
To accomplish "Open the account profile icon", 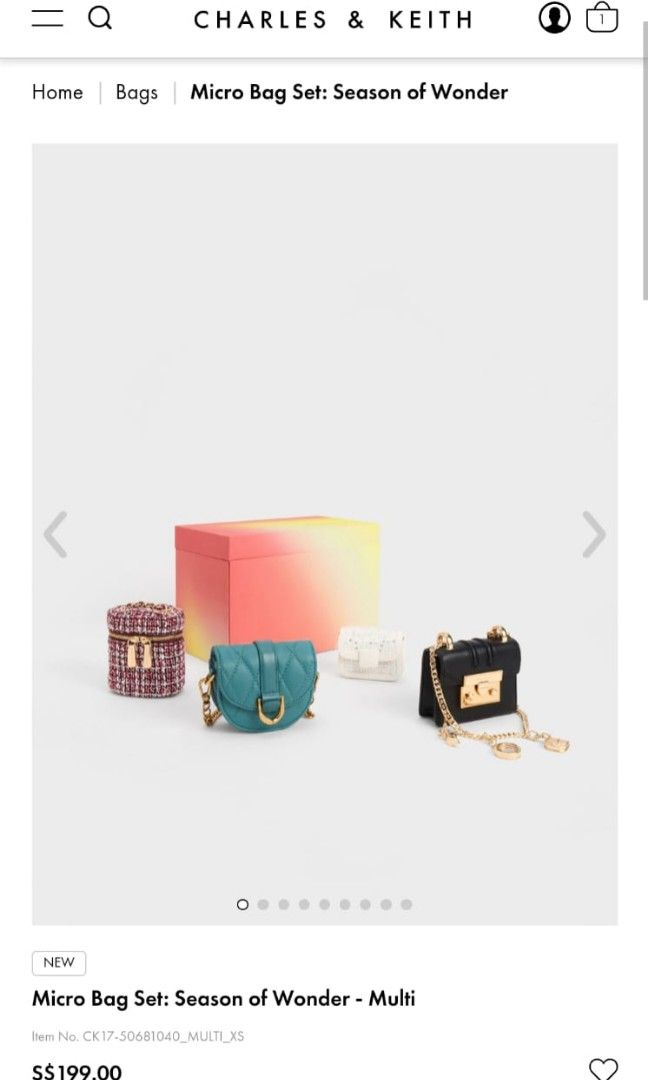I will [554, 18].
